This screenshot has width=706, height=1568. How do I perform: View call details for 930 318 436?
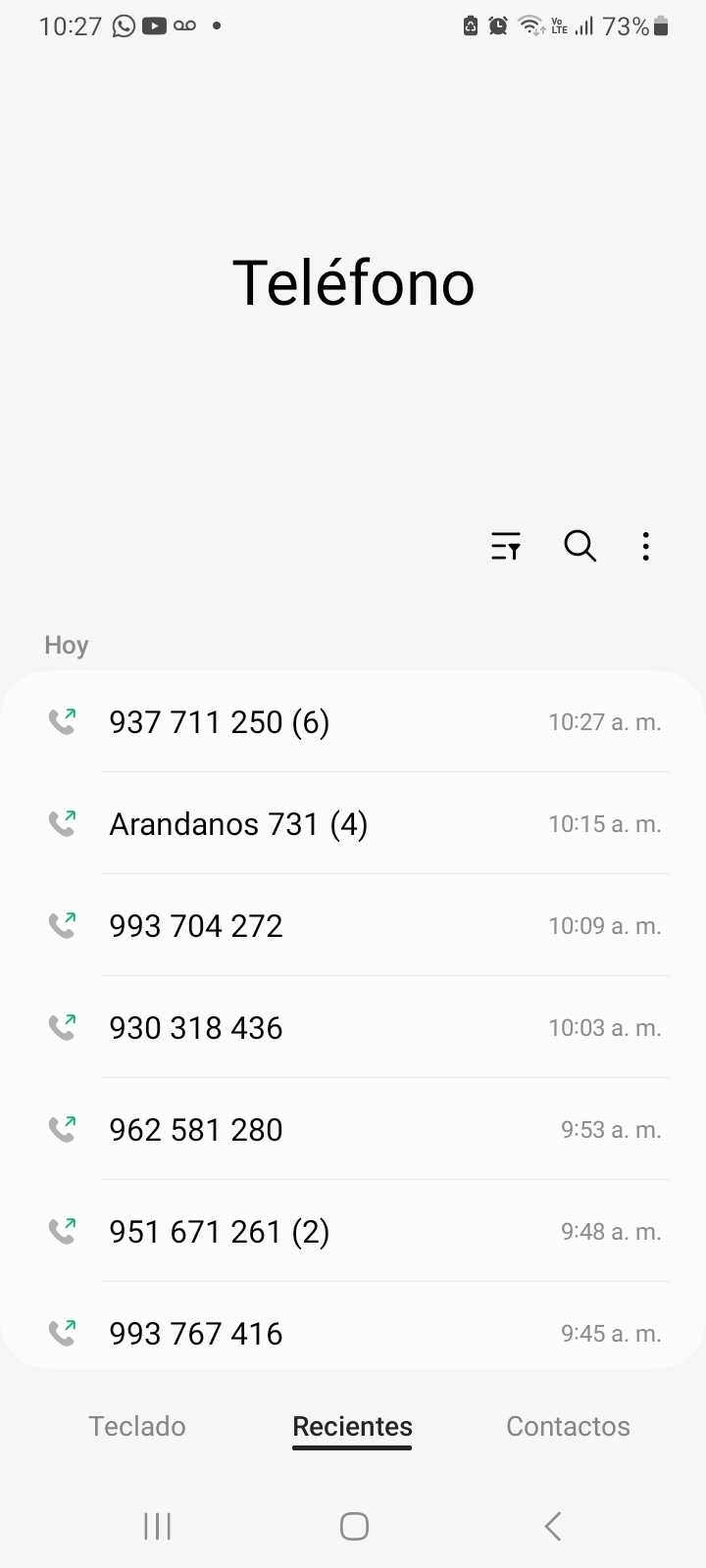pyautogui.click(x=353, y=1028)
